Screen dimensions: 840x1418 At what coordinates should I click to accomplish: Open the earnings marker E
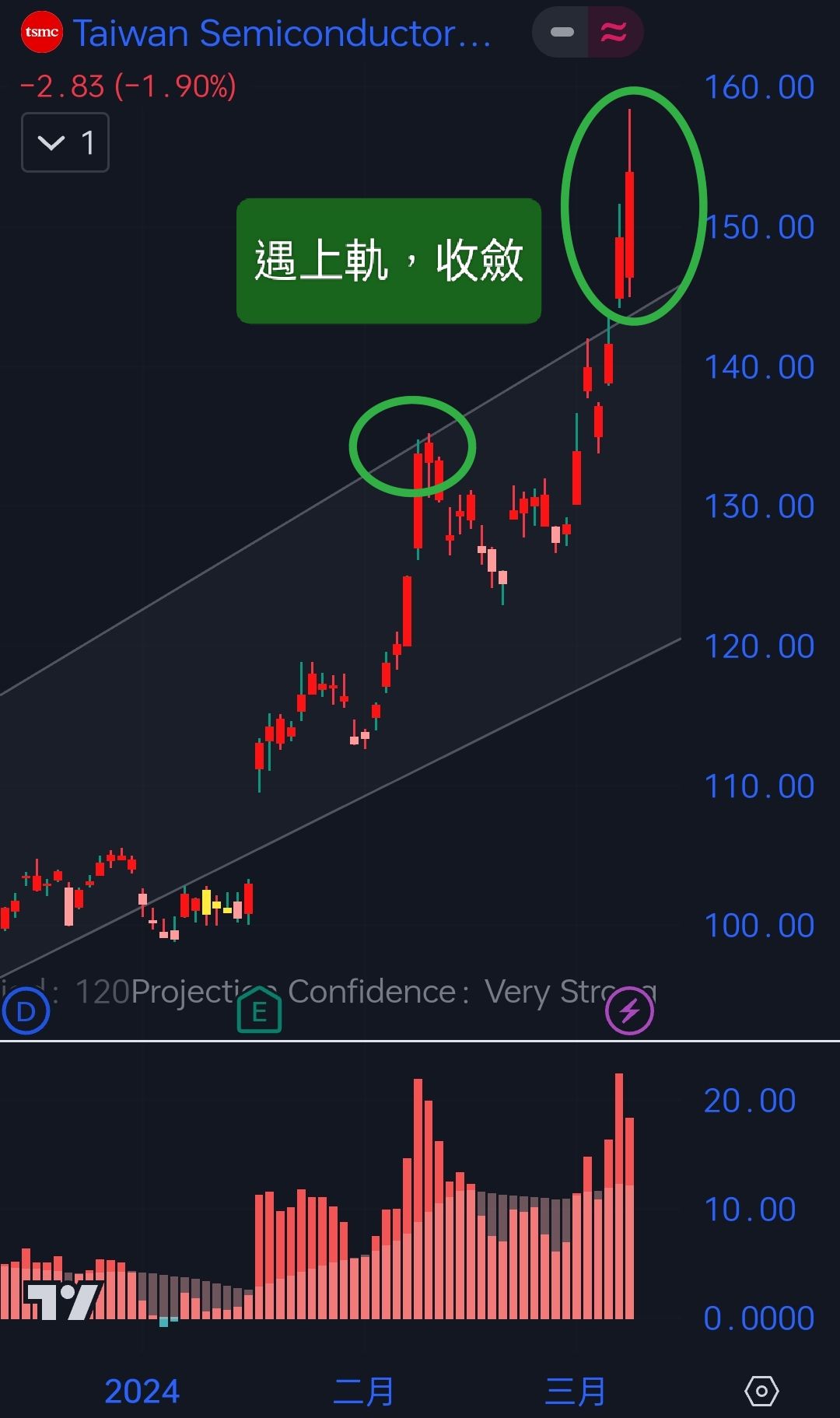259,1011
